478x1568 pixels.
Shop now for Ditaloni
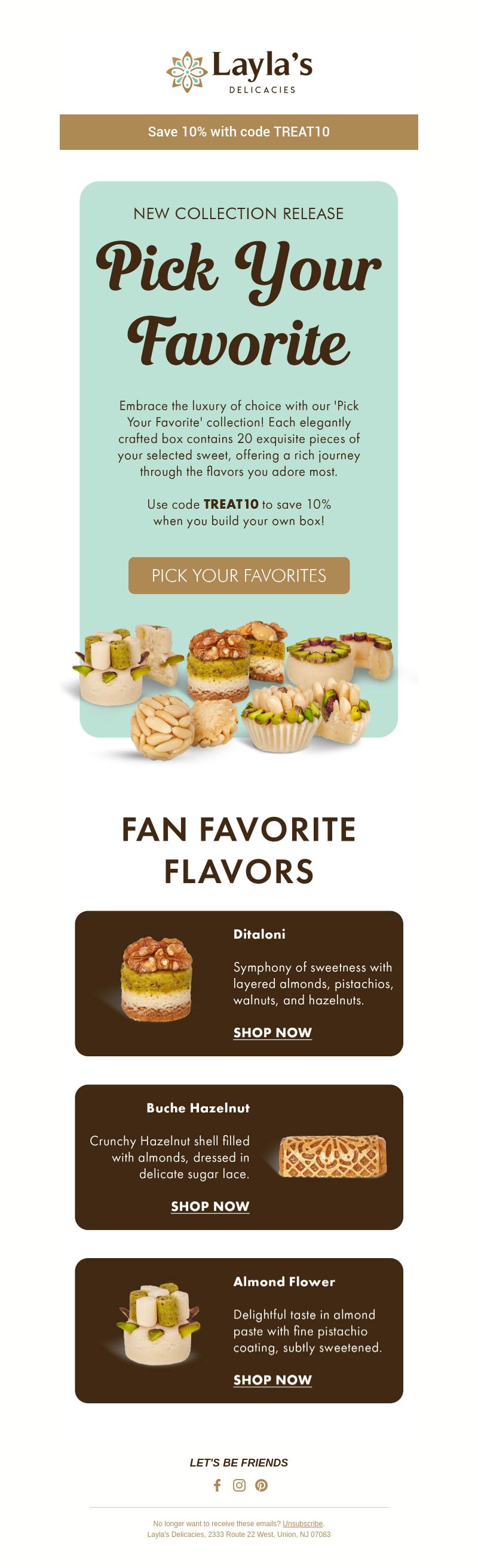point(272,1032)
